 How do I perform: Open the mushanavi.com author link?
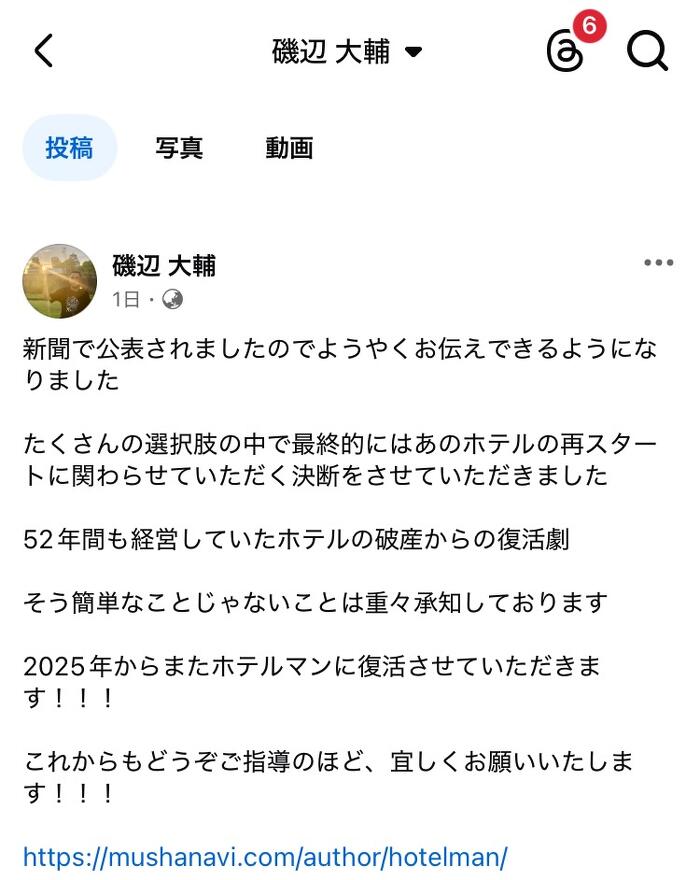tap(265, 857)
